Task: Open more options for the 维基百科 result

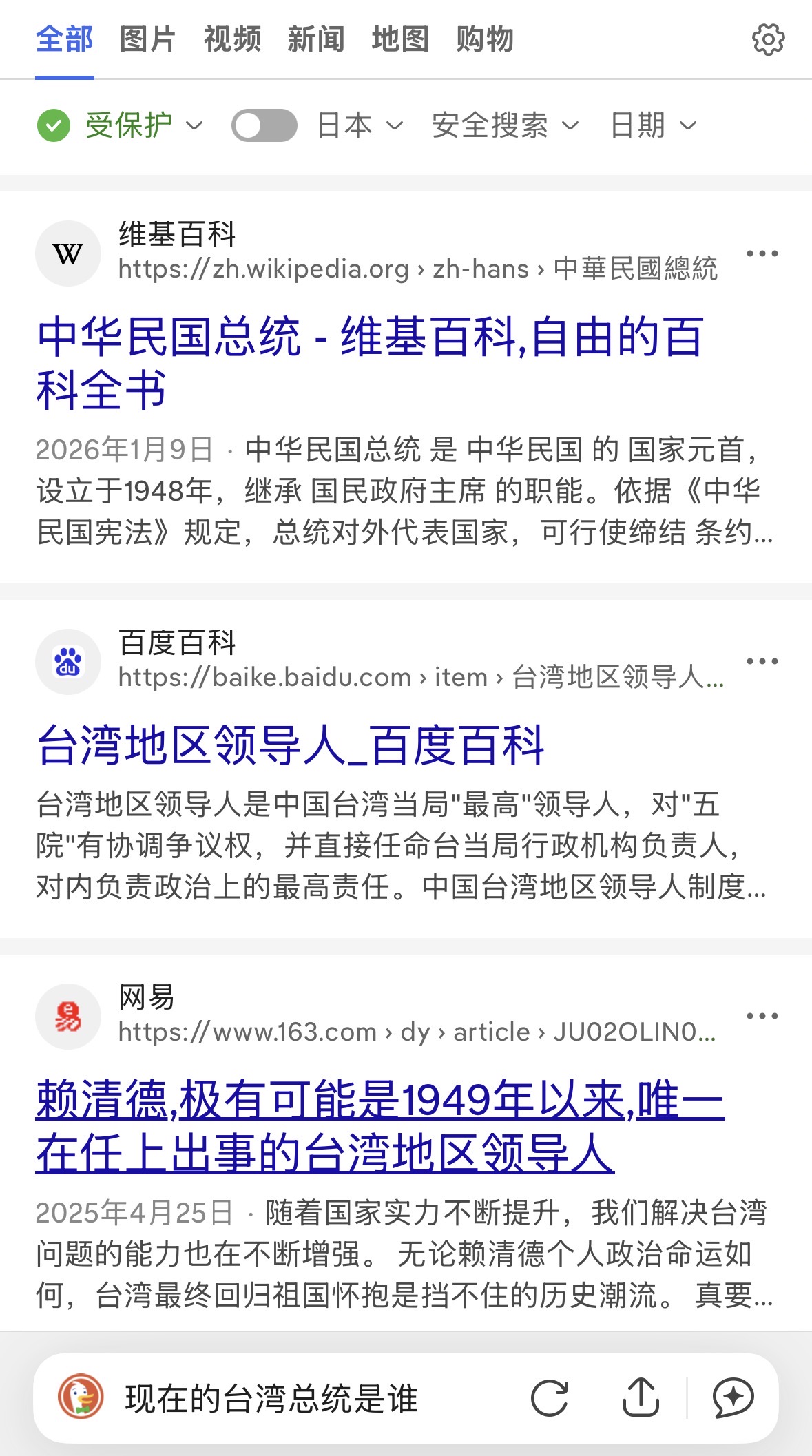Action: 762,253
